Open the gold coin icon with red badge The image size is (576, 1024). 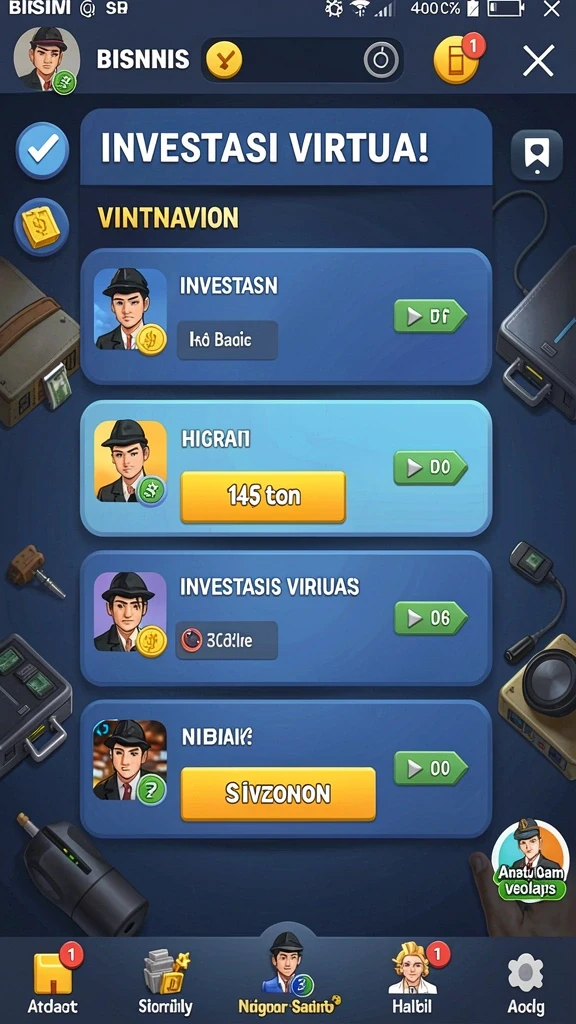(458, 59)
